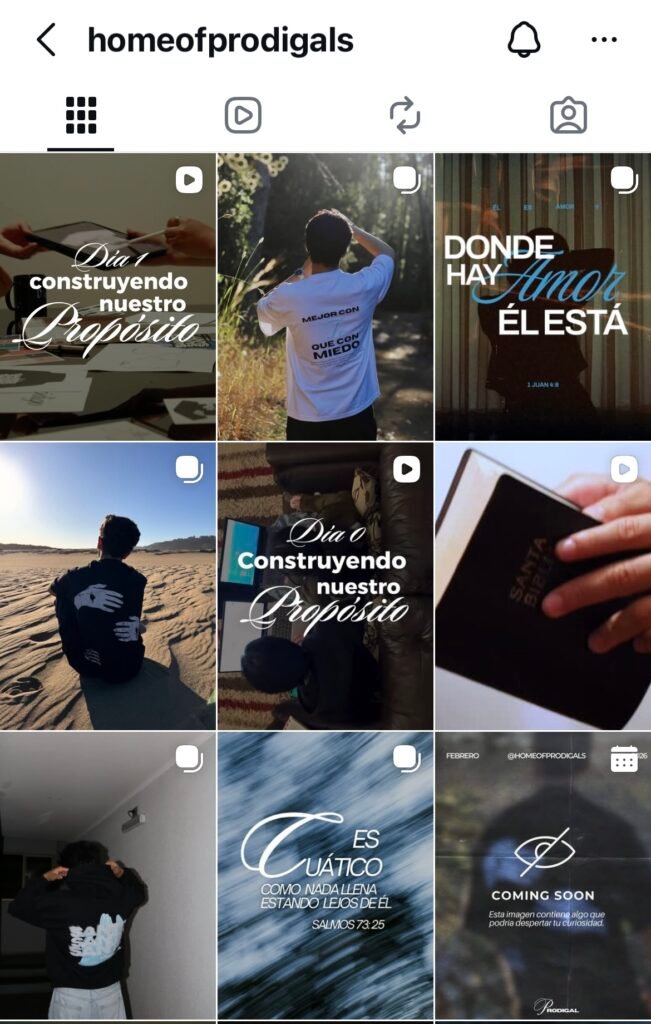The height and width of the screenshot is (1024, 651).
Task: Switch to the posts grid tab
Action: pyautogui.click(x=80, y=116)
